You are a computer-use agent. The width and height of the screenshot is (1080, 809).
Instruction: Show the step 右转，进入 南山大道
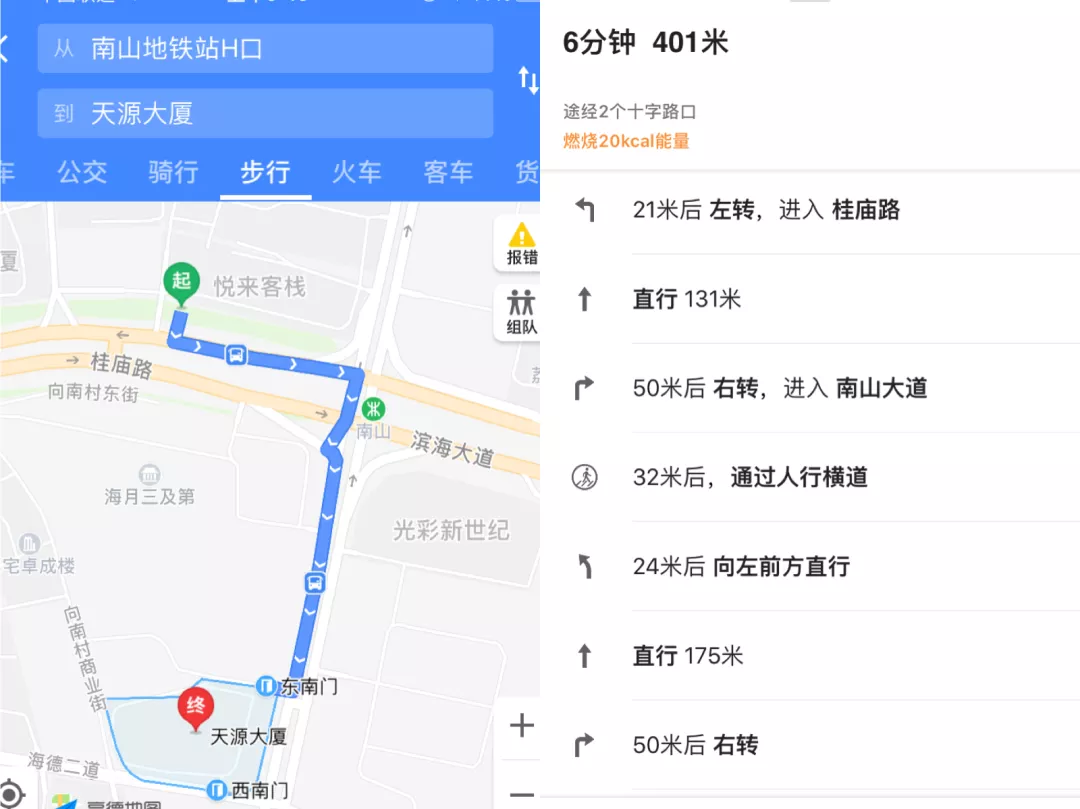pyautogui.click(x=780, y=388)
